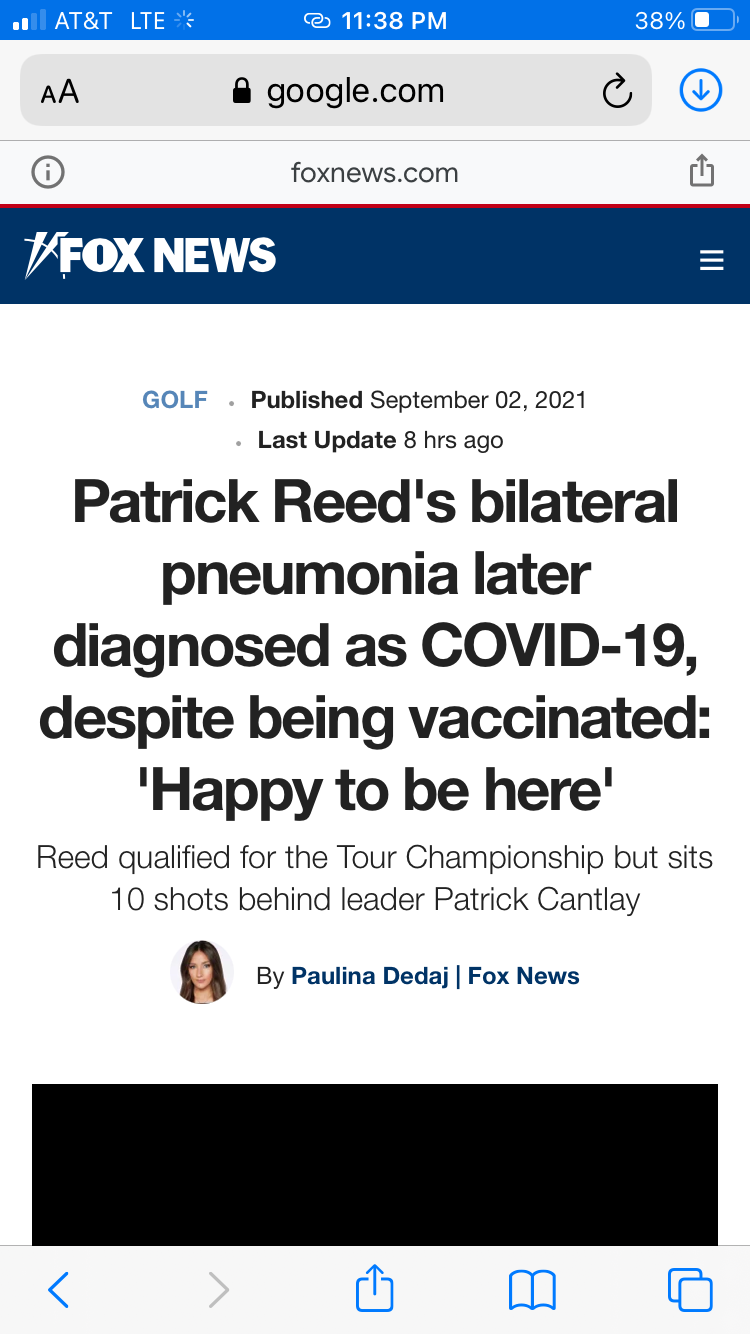
Task: Tap the AA text size control
Action: point(59,91)
